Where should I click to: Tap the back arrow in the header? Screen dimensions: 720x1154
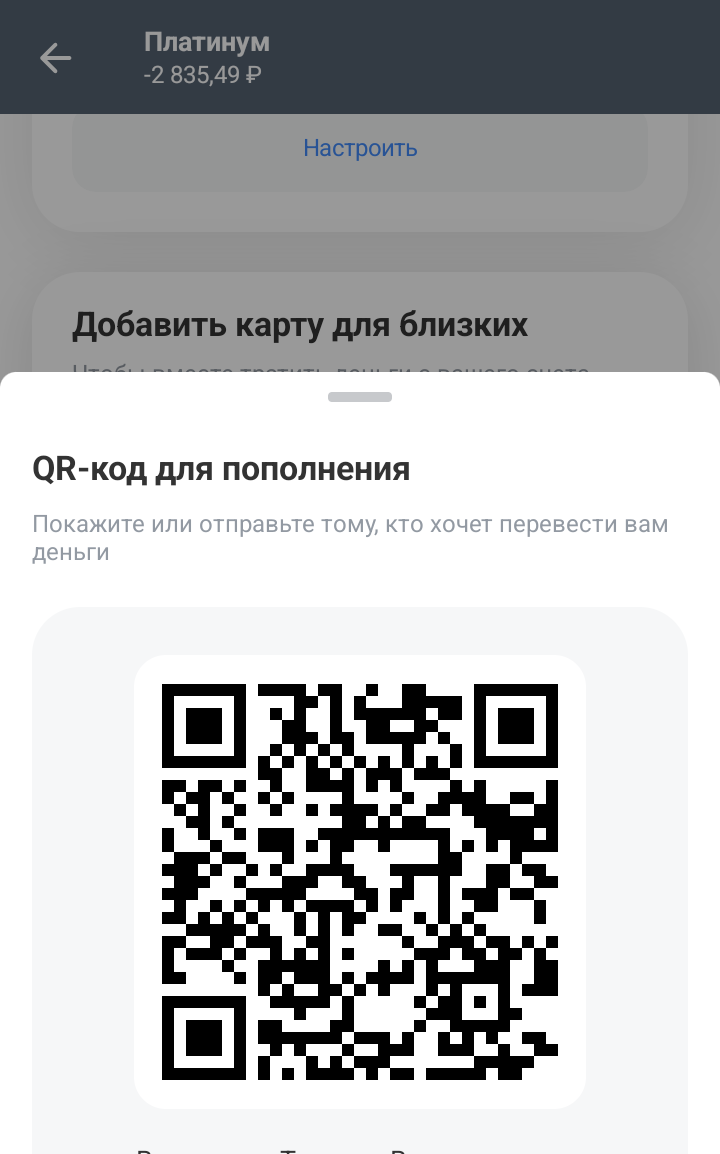[56, 58]
